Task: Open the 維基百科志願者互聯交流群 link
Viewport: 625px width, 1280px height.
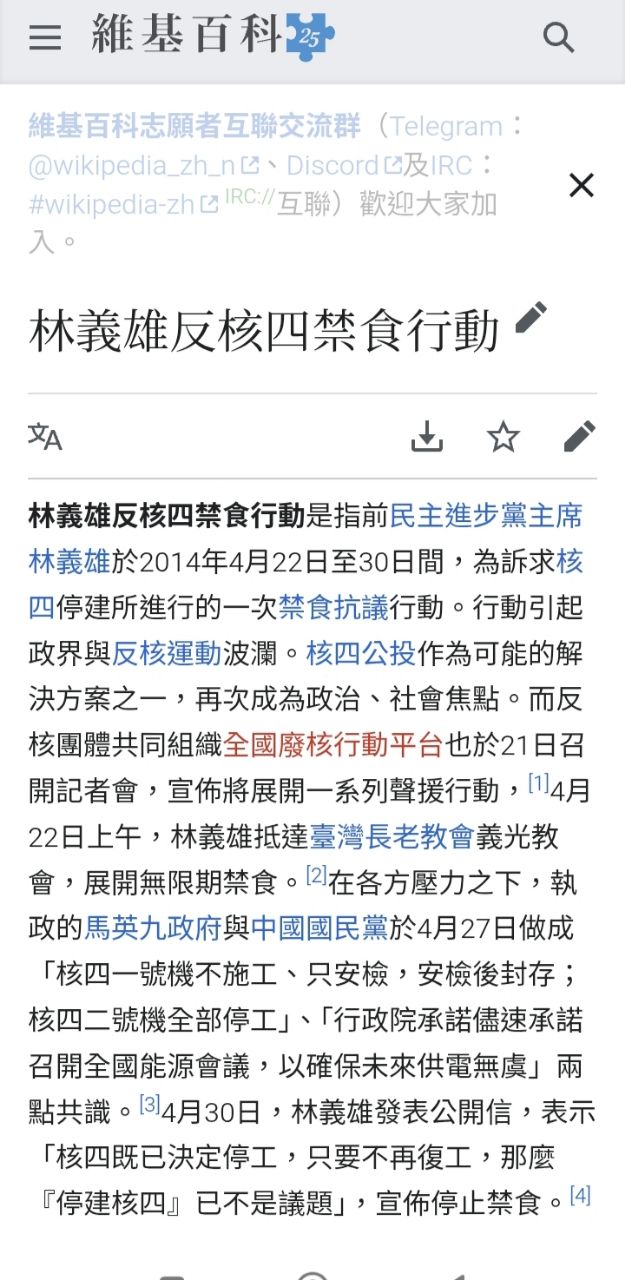Action: point(194,126)
